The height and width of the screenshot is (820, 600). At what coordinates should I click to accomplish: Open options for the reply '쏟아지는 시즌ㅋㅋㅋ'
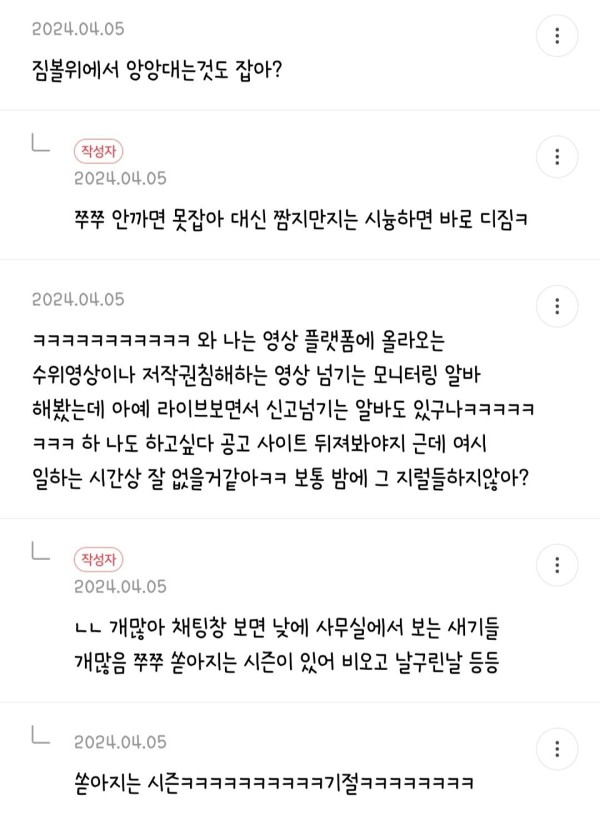pyautogui.click(x=556, y=748)
